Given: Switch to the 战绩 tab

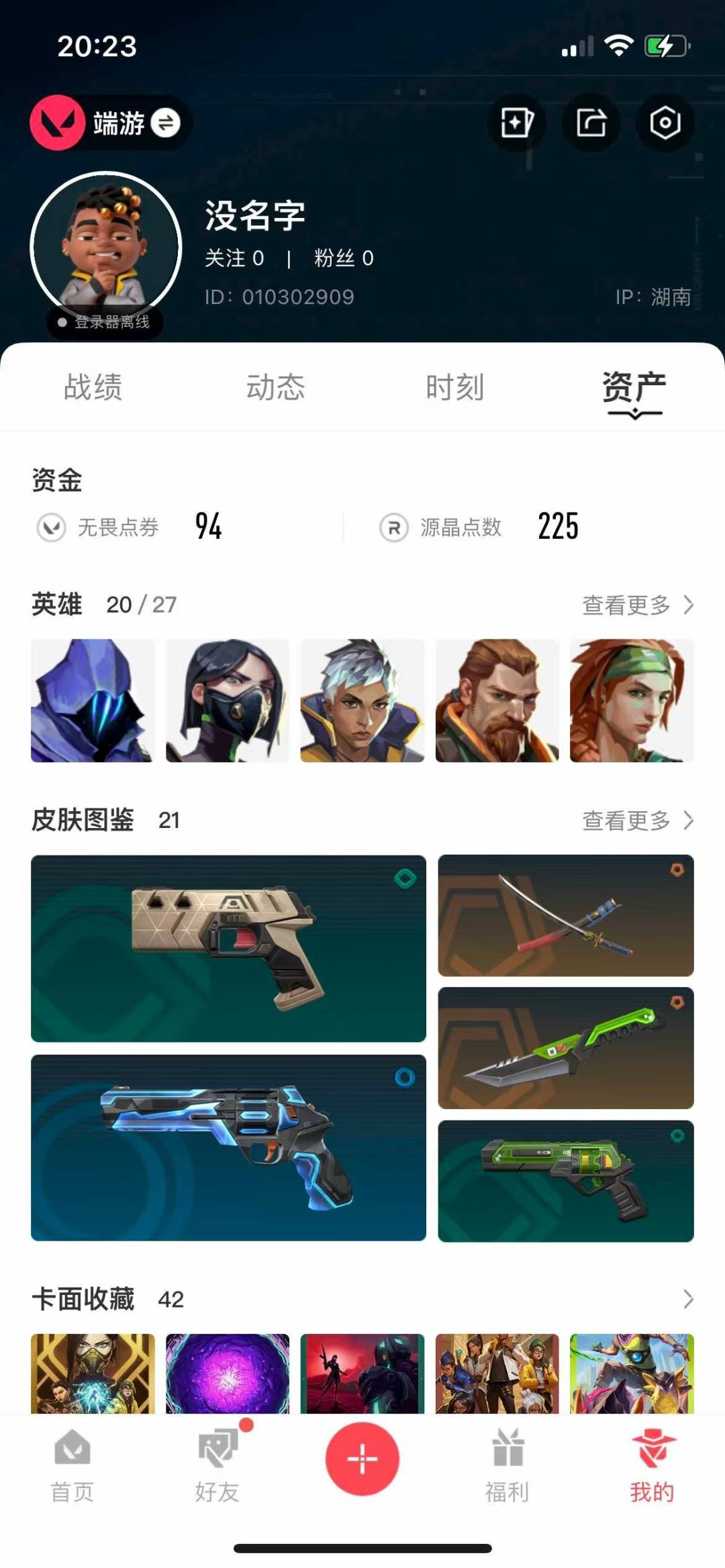Looking at the screenshot, I should [x=93, y=387].
